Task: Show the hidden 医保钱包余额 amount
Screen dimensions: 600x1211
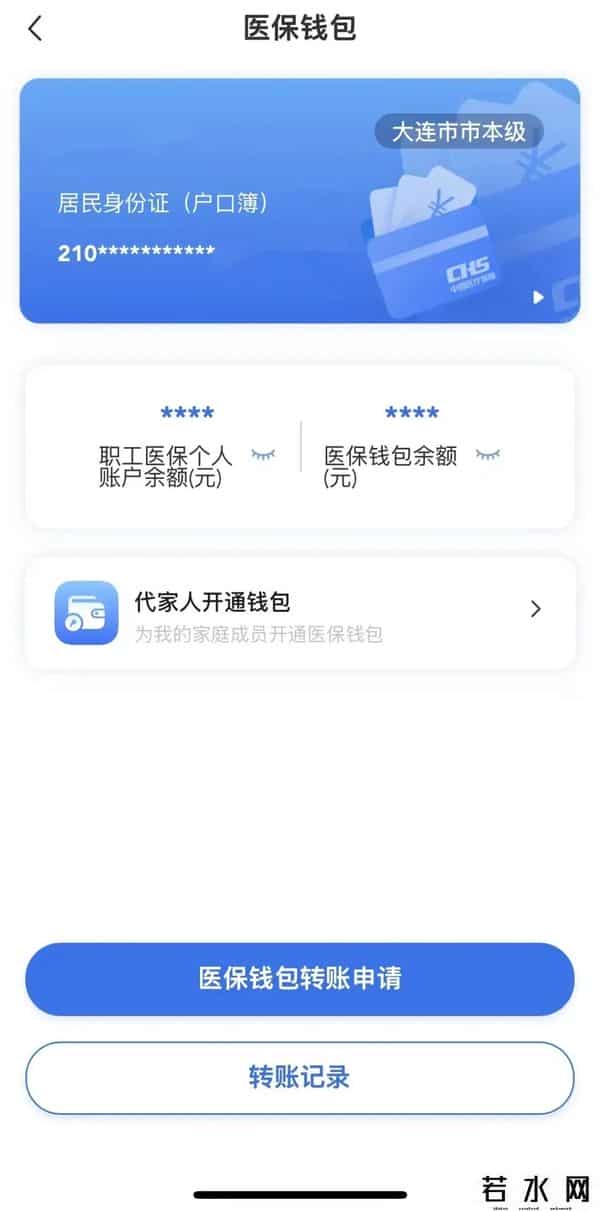Action: pos(487,455)
